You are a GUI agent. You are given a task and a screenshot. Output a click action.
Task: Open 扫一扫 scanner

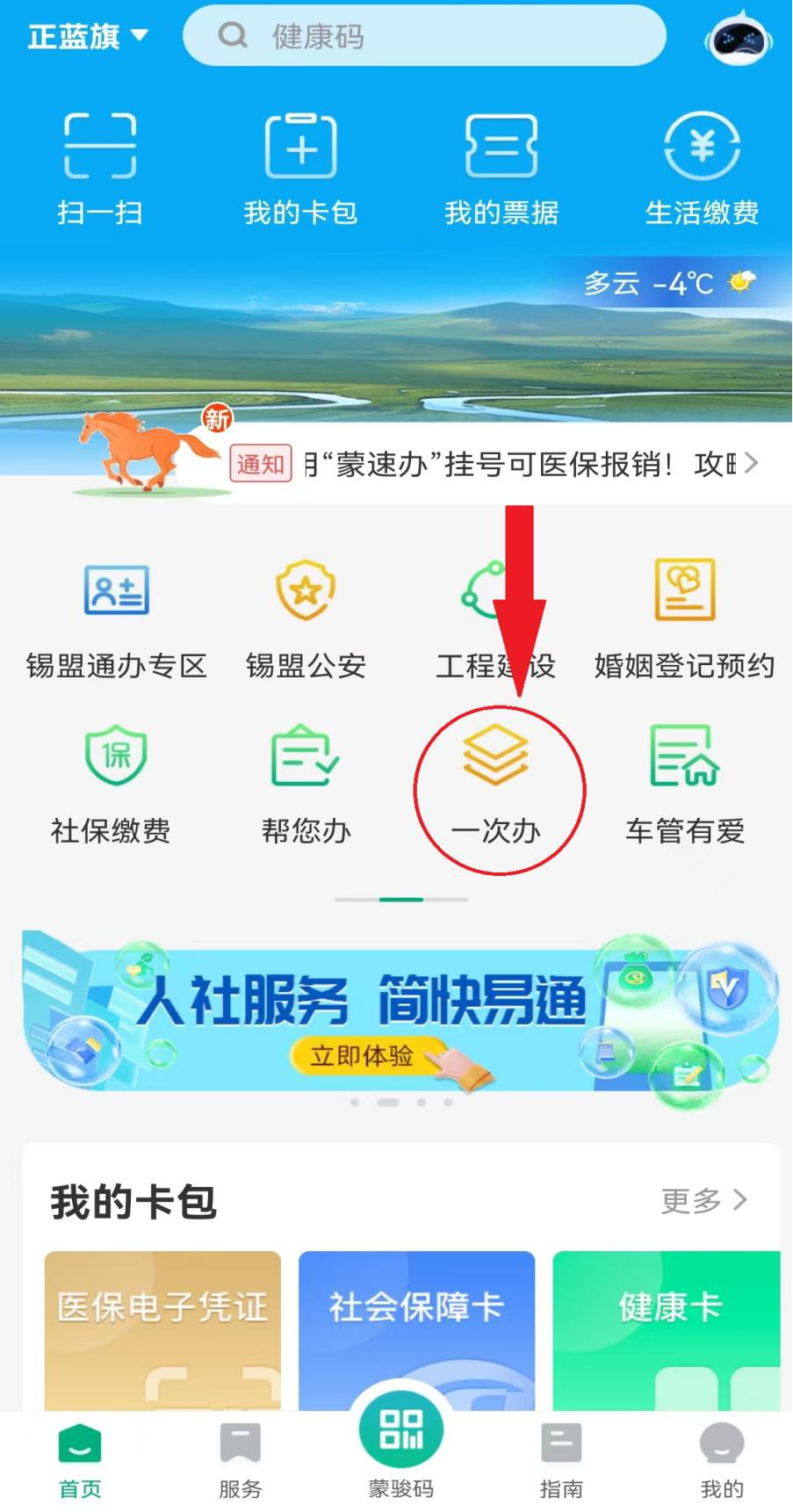[x=99, y=169]
